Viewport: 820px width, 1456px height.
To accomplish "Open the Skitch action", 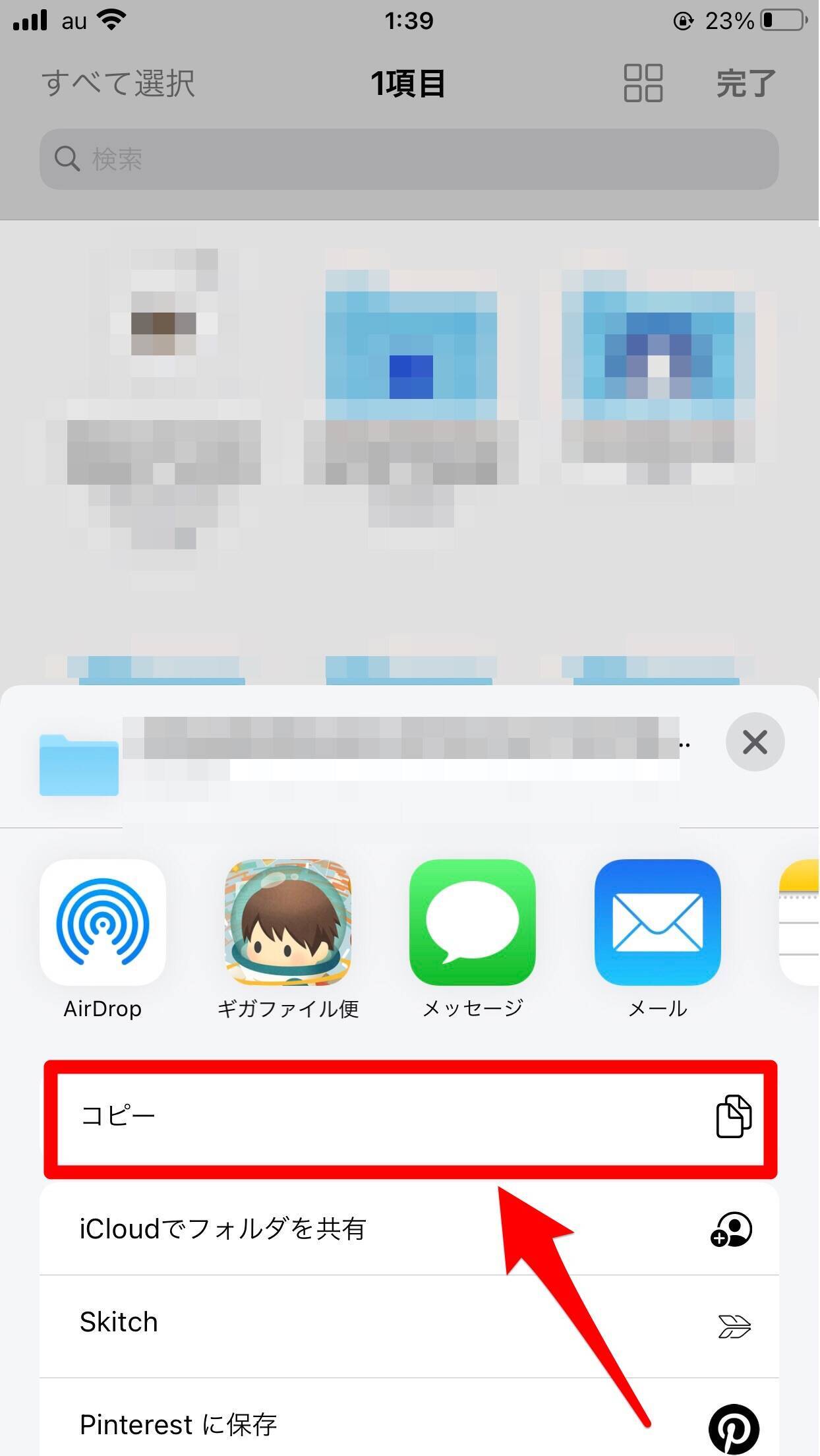I will (409, 1323).
